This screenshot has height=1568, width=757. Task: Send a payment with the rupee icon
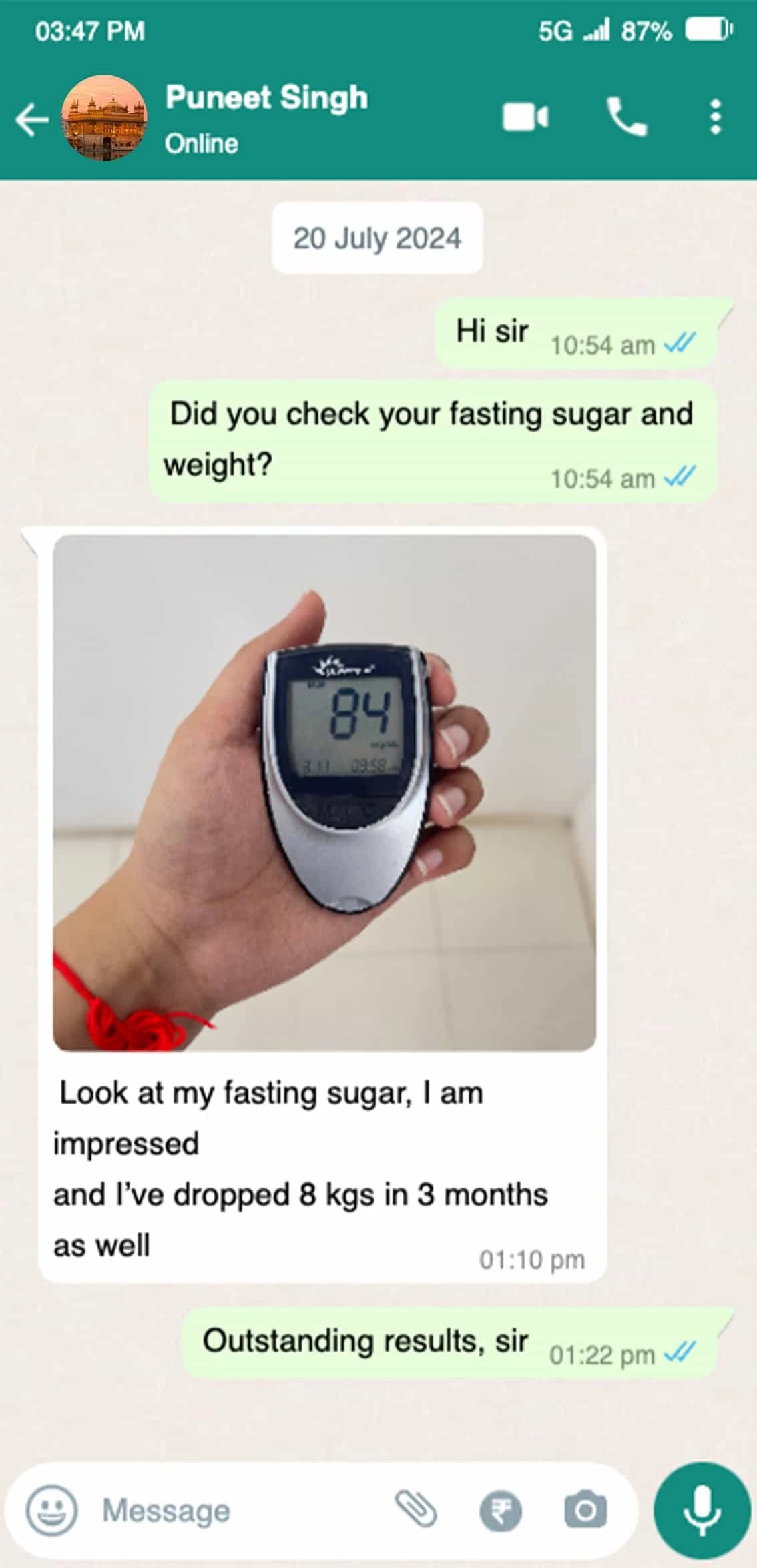click(501, 1511)
